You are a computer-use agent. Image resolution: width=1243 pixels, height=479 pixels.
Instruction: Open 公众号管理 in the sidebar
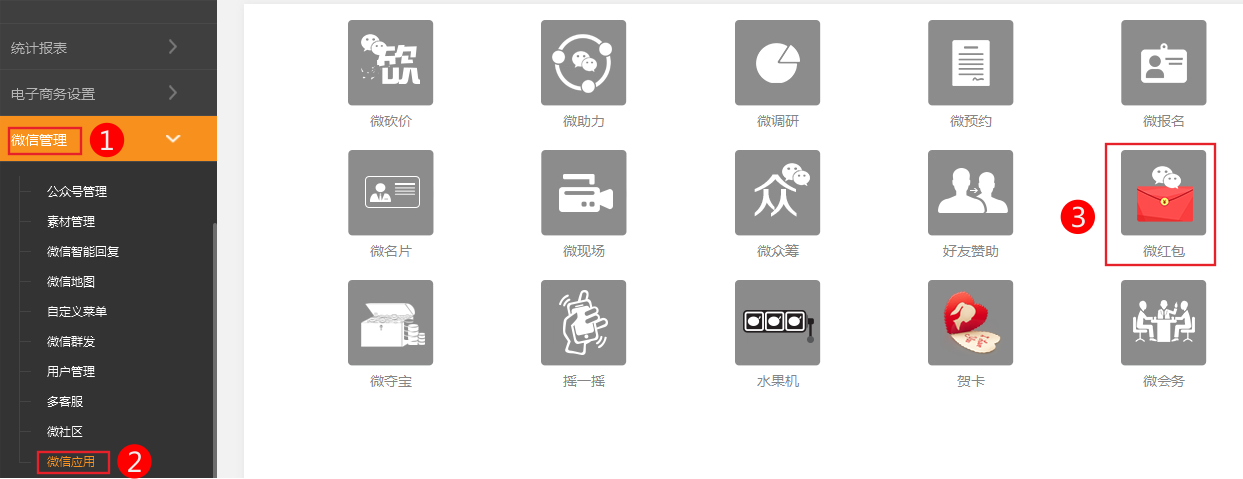tap(77, 192)
